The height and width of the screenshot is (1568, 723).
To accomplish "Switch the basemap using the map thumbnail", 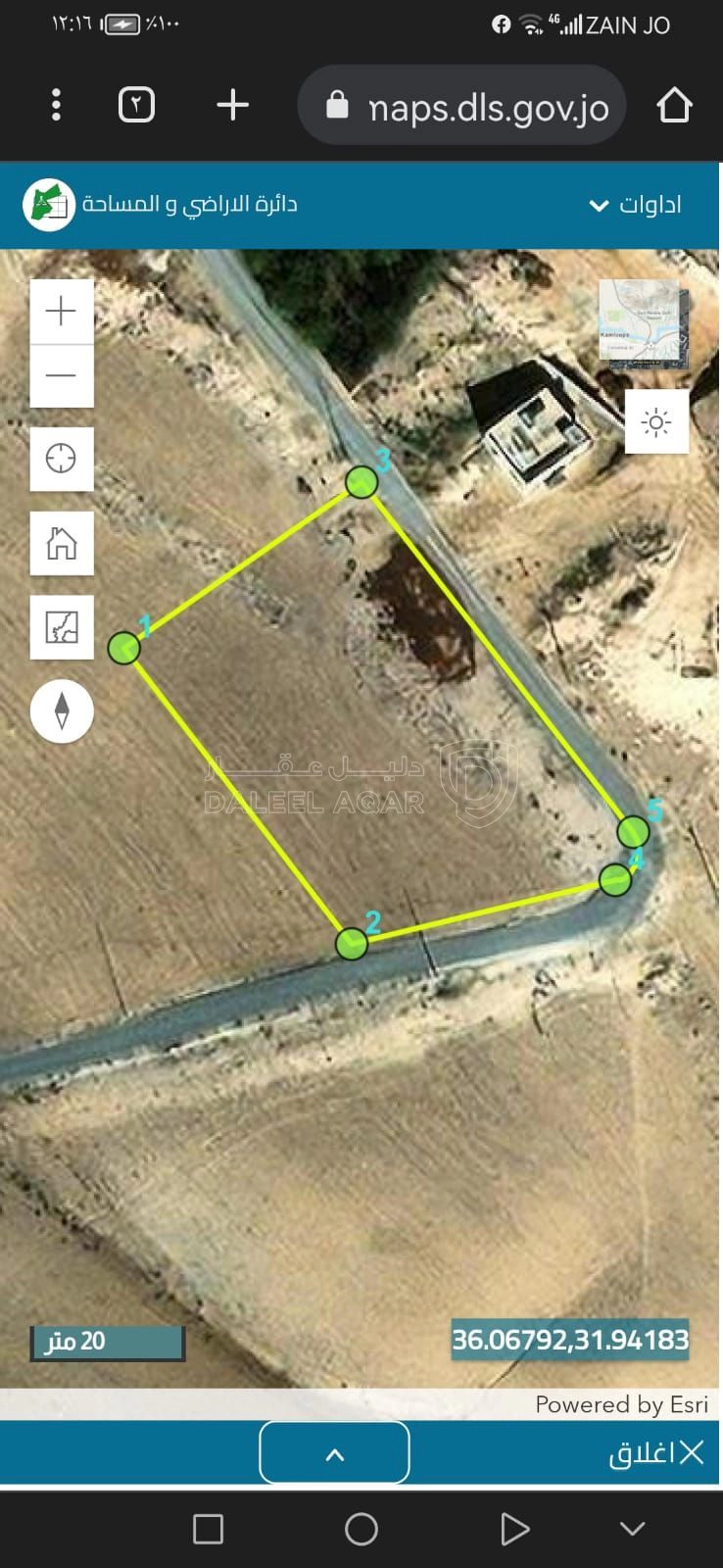I will tap(642, 323).
